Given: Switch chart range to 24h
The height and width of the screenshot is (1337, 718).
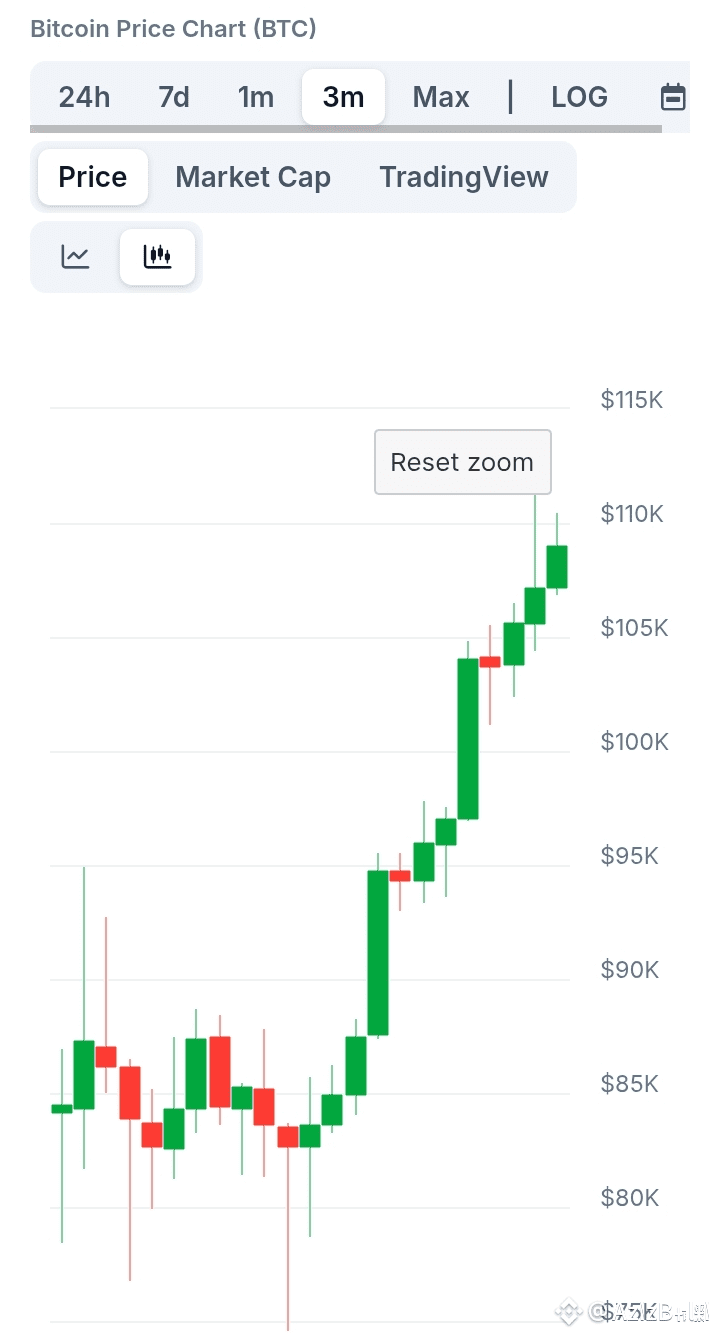Looking at the screenshot, I should click(84, 97).
